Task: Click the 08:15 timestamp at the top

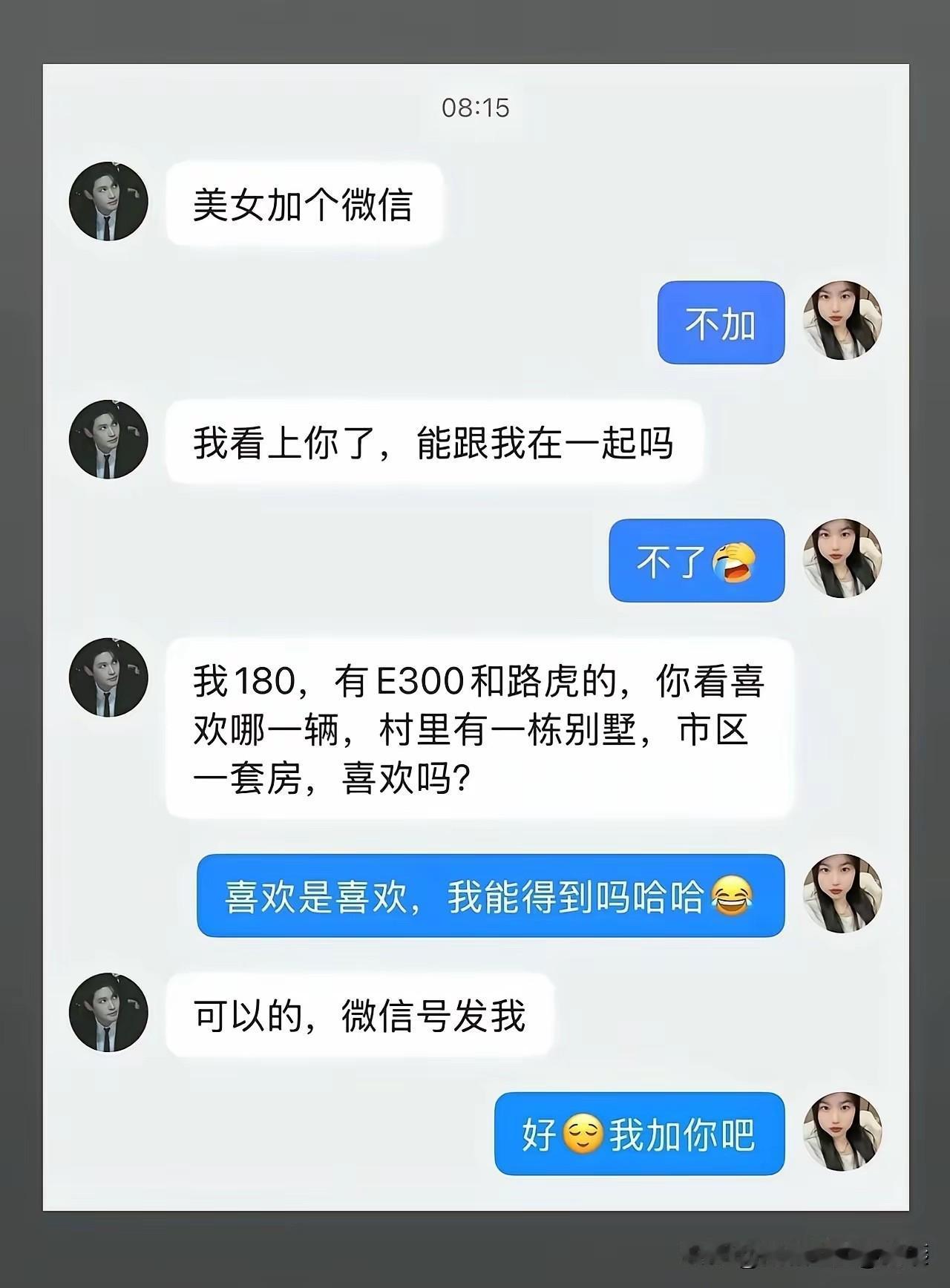Action: tap(475, 108)
